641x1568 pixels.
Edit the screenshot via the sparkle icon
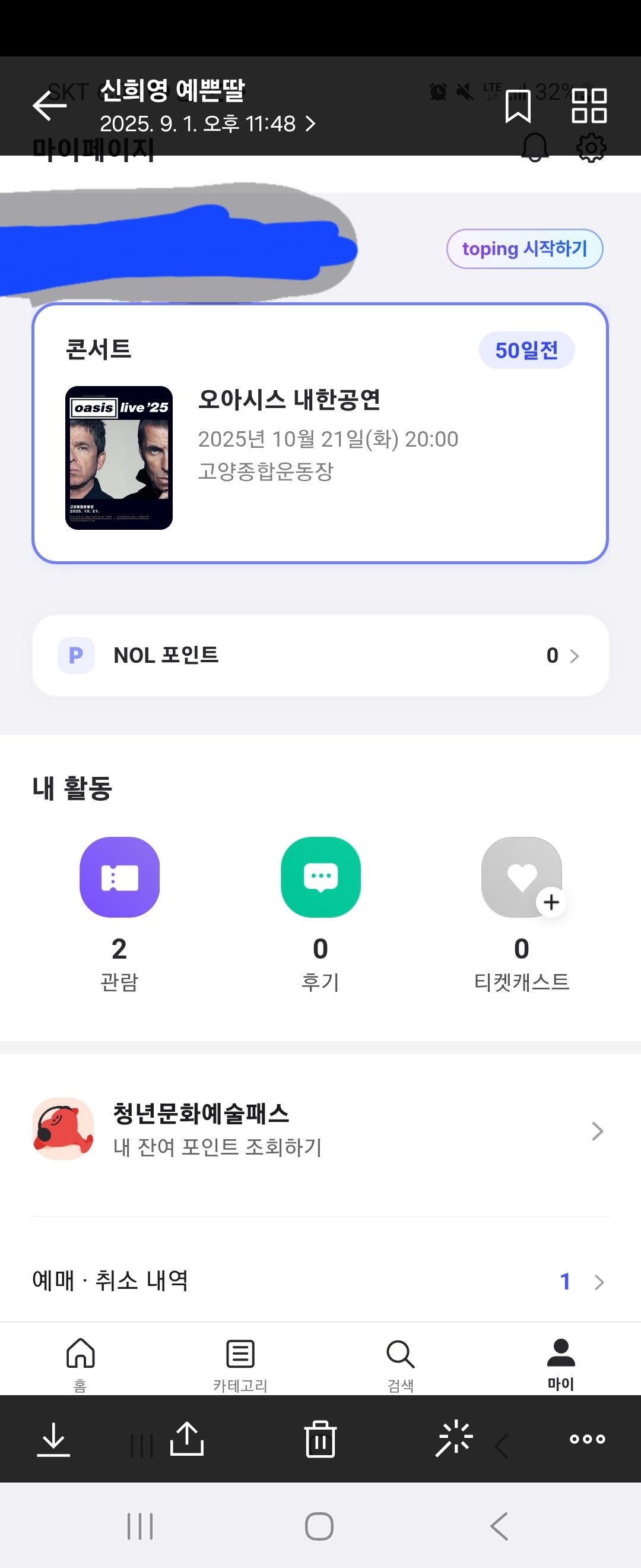tap(454, 1439)
